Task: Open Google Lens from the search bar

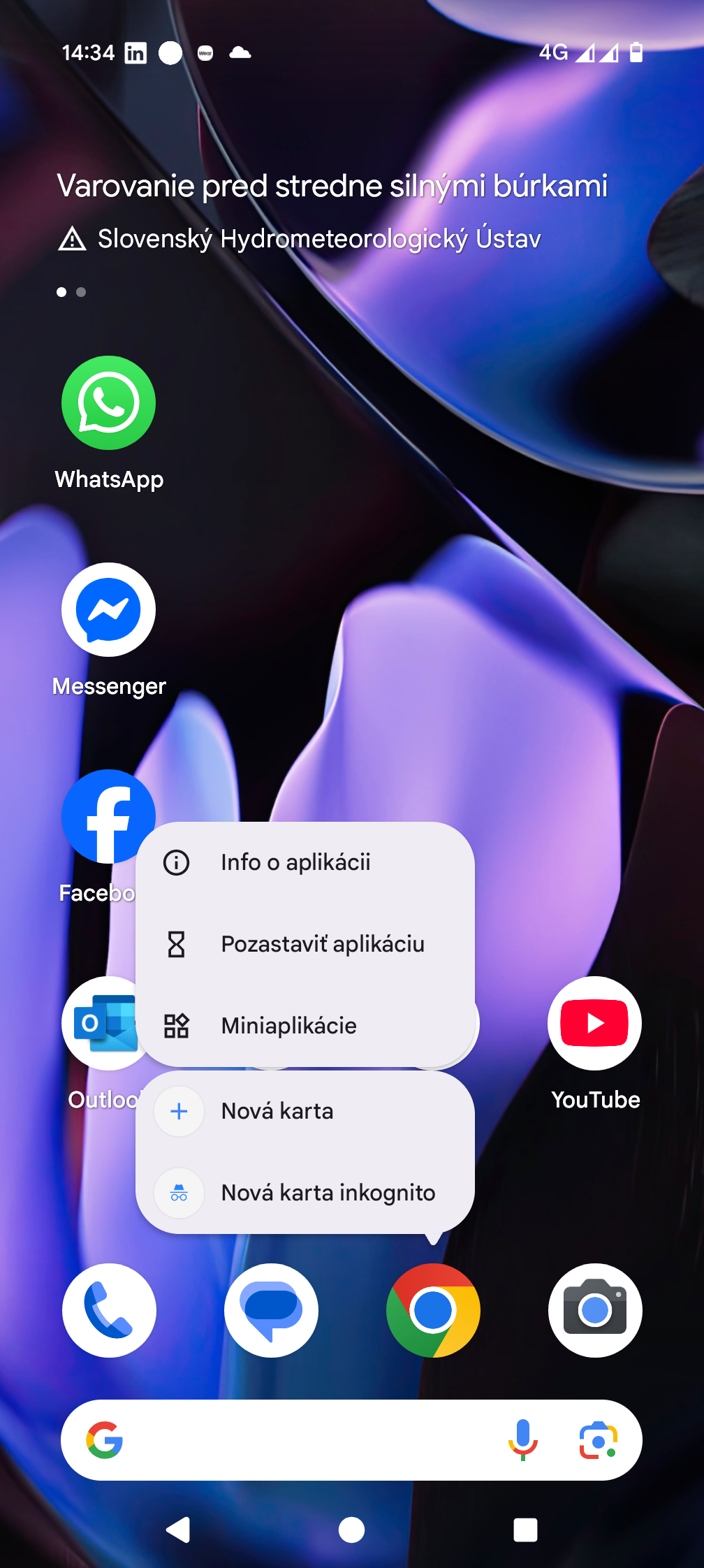Action: point(598,1440)
